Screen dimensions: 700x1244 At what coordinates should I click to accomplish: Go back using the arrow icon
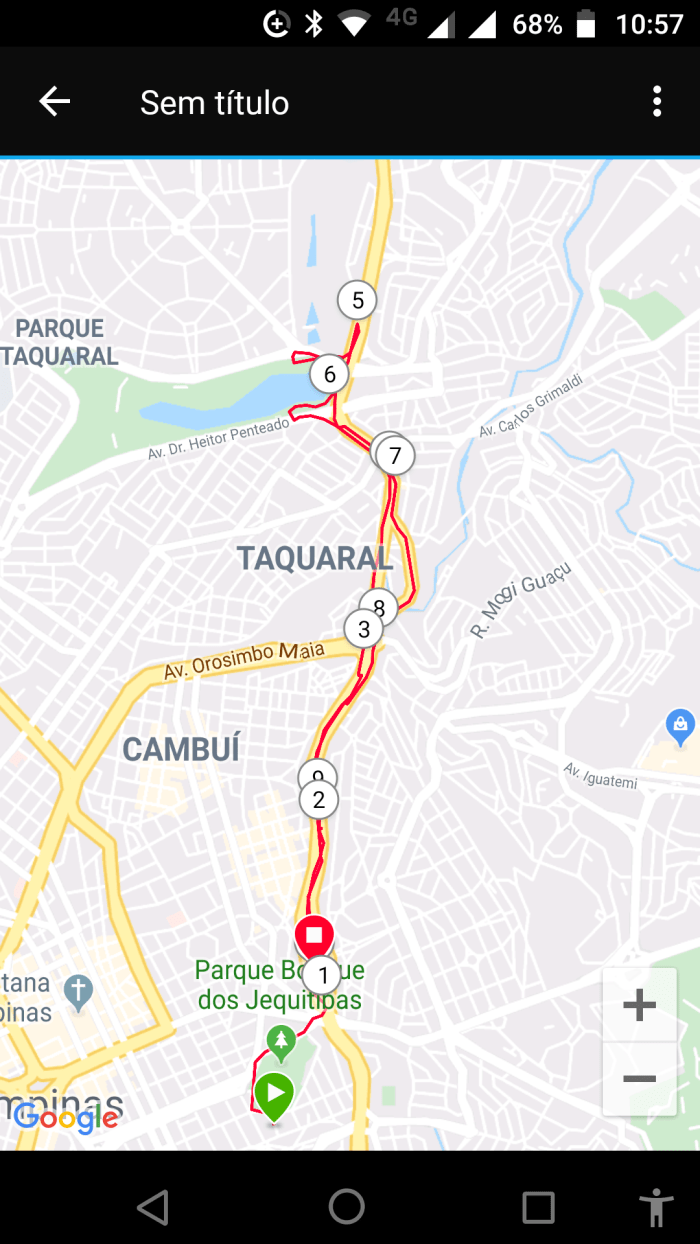54,102
